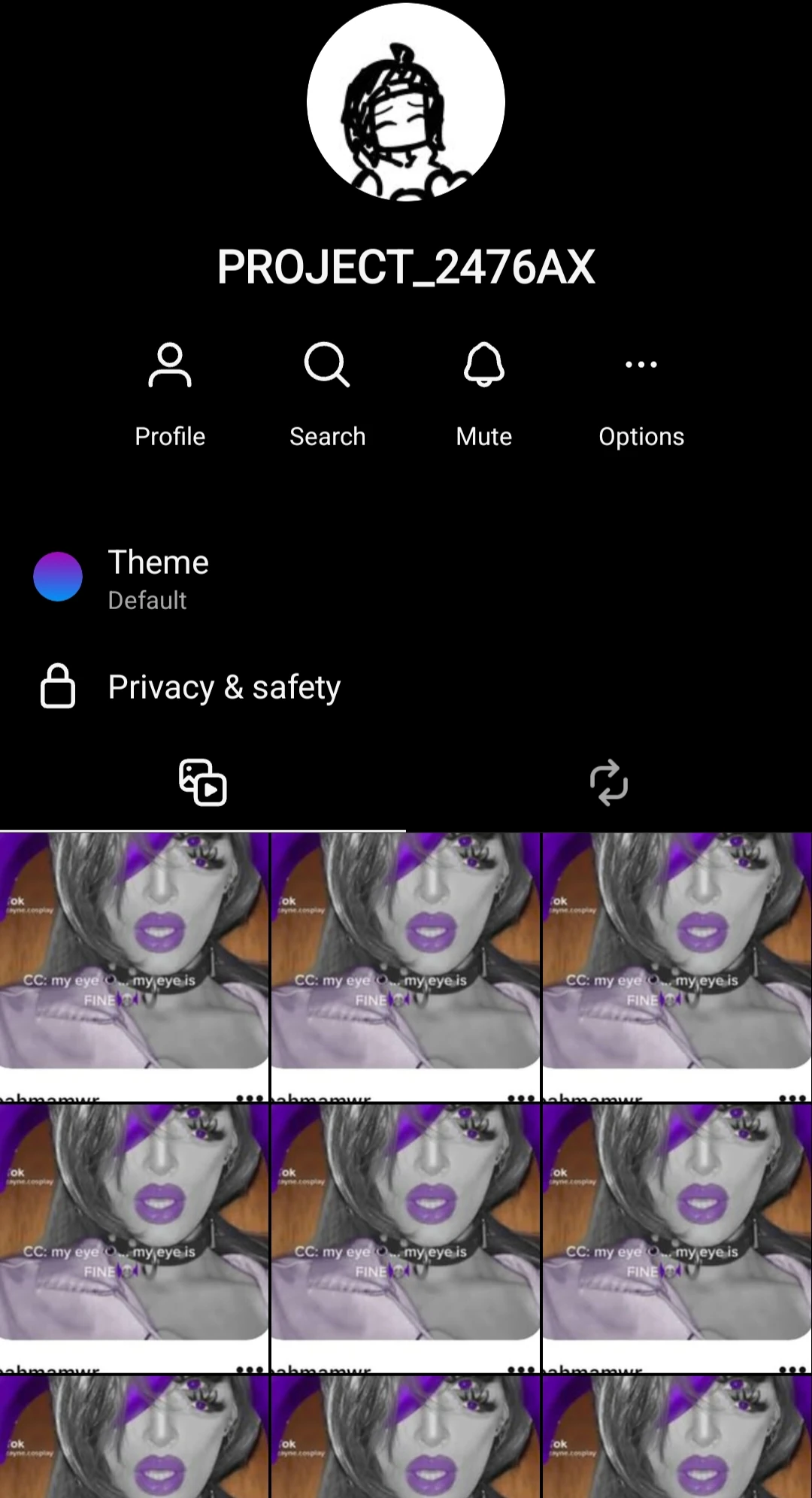
Task: Search within this conversation
Action: [x=327, y=393]
